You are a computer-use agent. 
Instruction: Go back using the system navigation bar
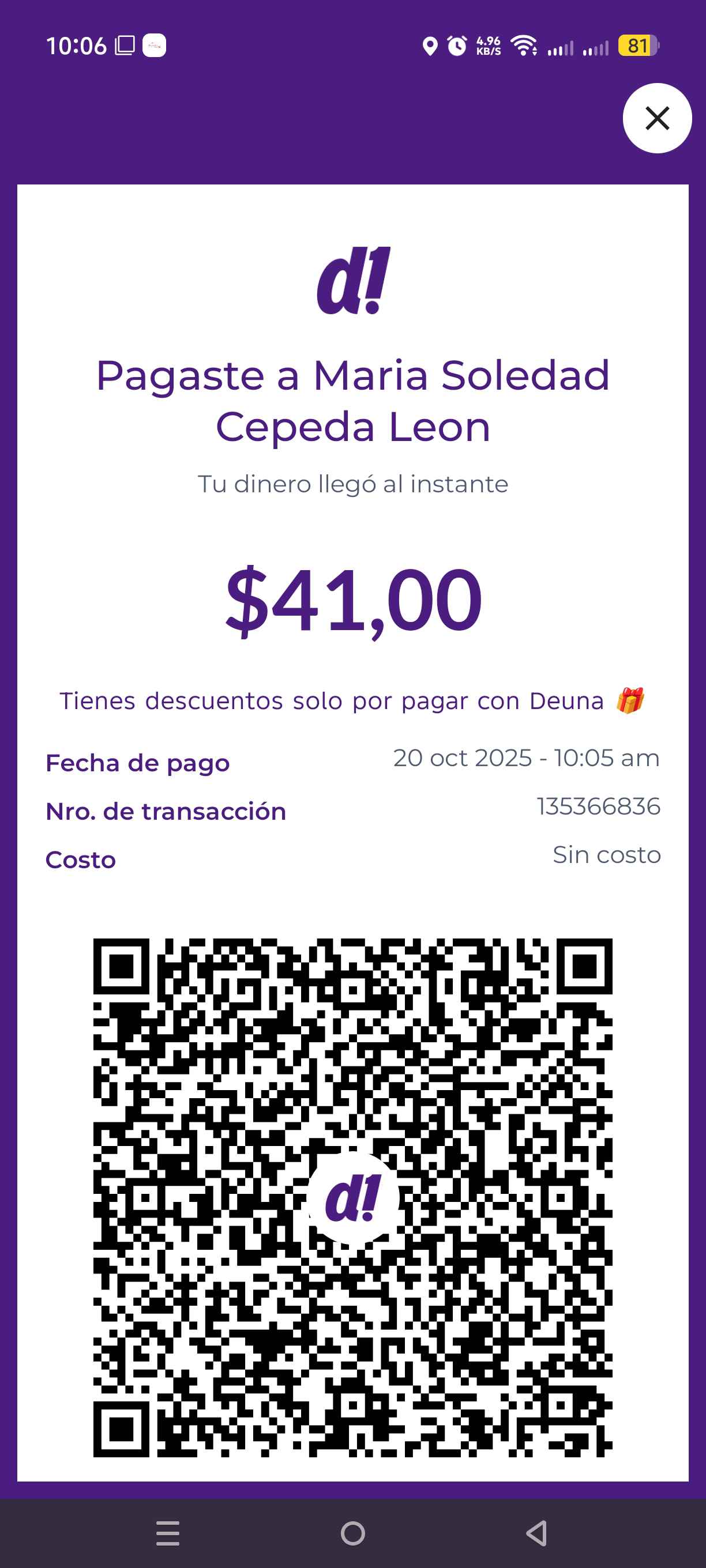(536, 1533)
